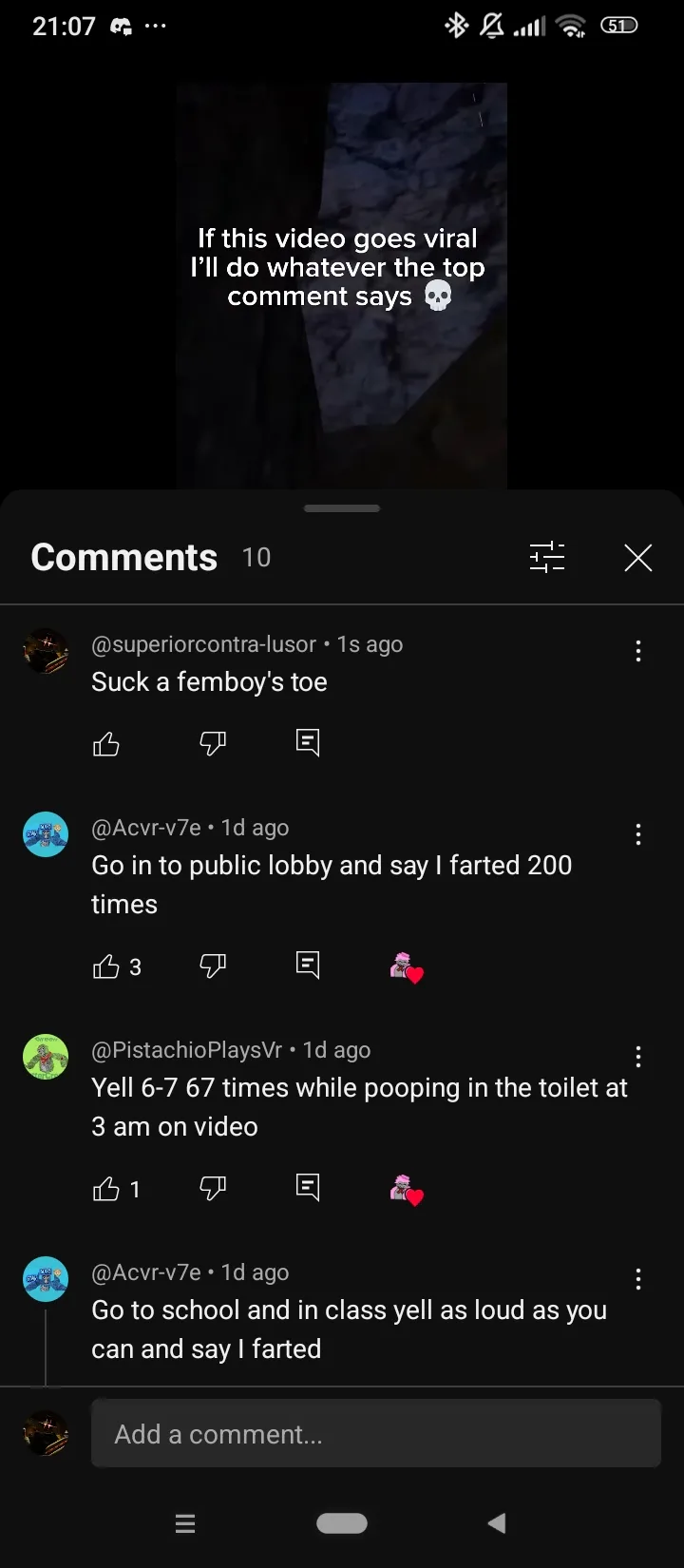View @PistachioPlaysVr's channel avatar
Screen dimensions: 684x1568
(46, 1057)
